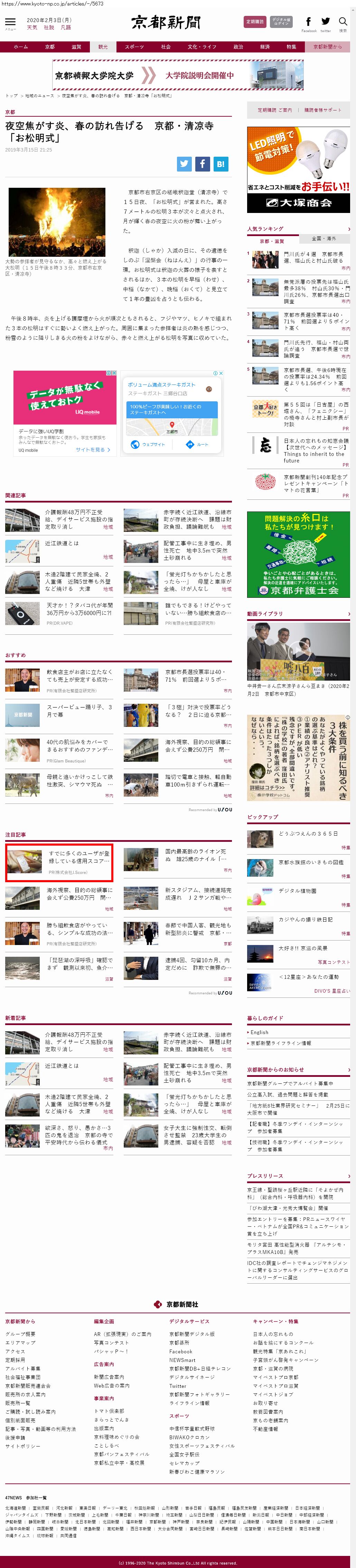356x1568 pixels.
Task: Open the 経済 navigation tab
Action: [264, 47]
